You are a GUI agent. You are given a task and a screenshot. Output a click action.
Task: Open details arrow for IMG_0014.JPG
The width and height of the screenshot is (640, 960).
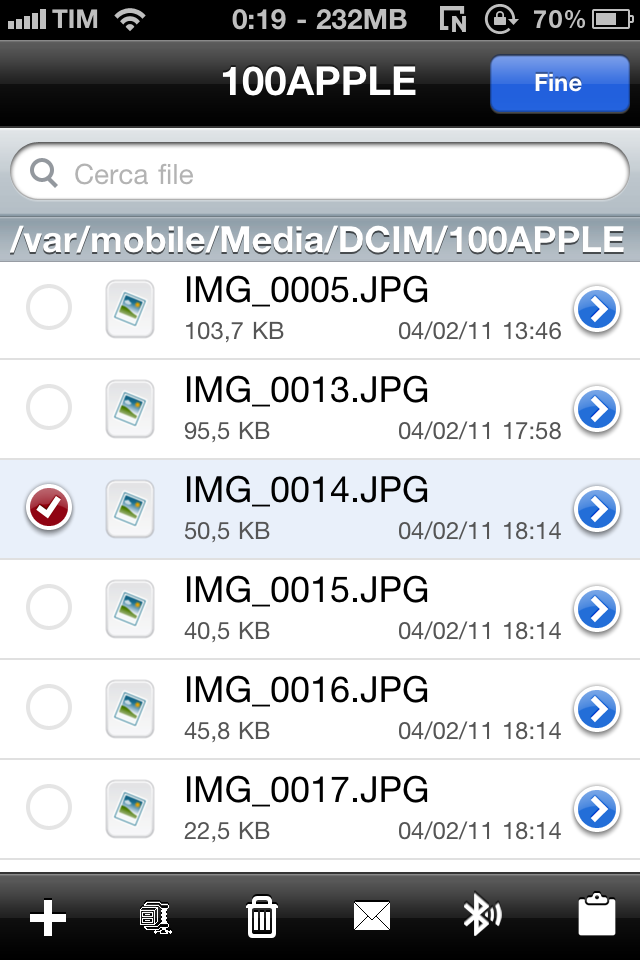click(597, 510)
